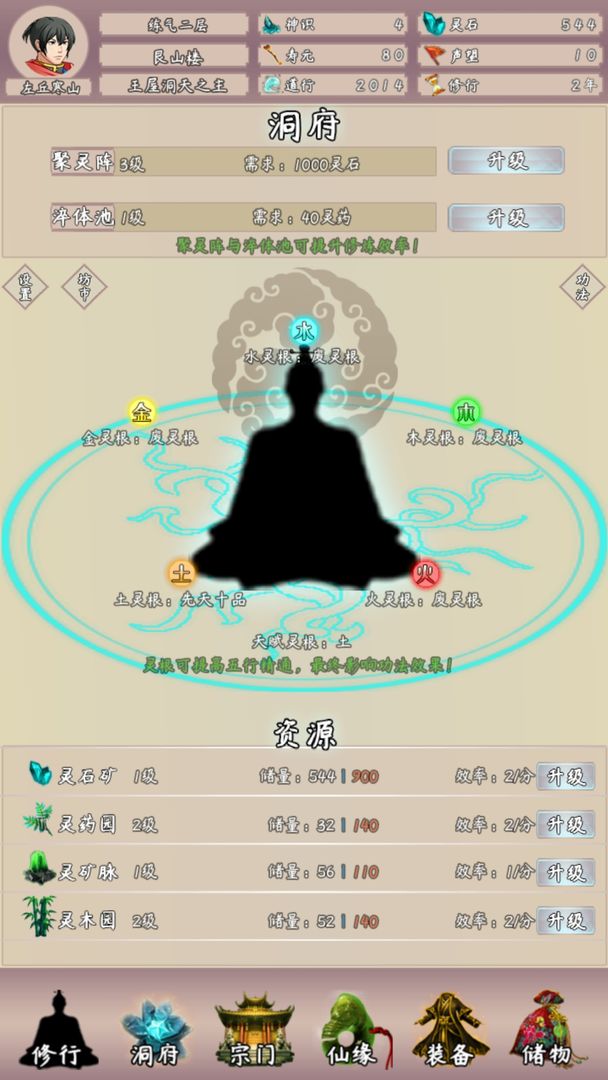Switch to the 洞府 tab
The width and height of the screenshot is (608, 1080).
(155, 1030)
